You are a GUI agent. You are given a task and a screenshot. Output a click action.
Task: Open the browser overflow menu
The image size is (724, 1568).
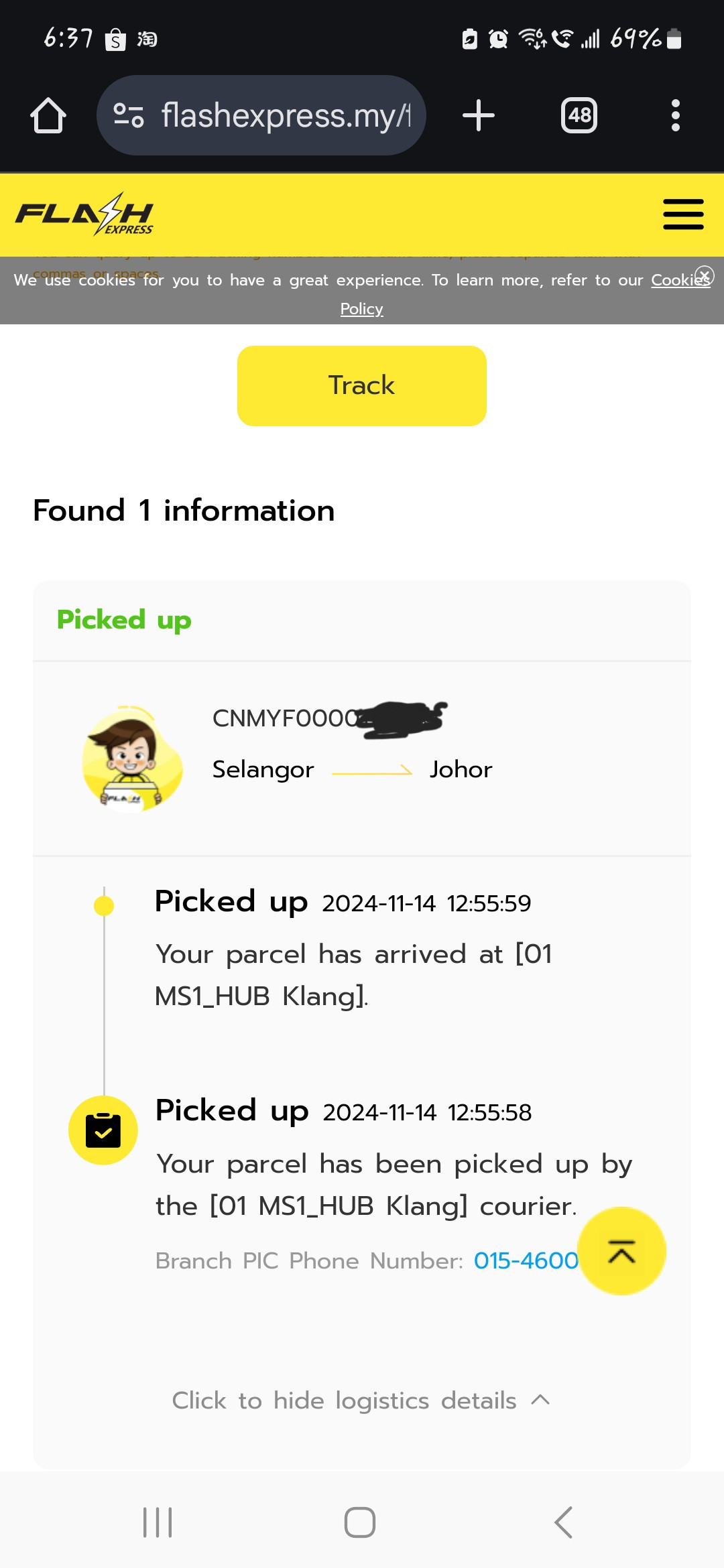click(x=676, y=115)
